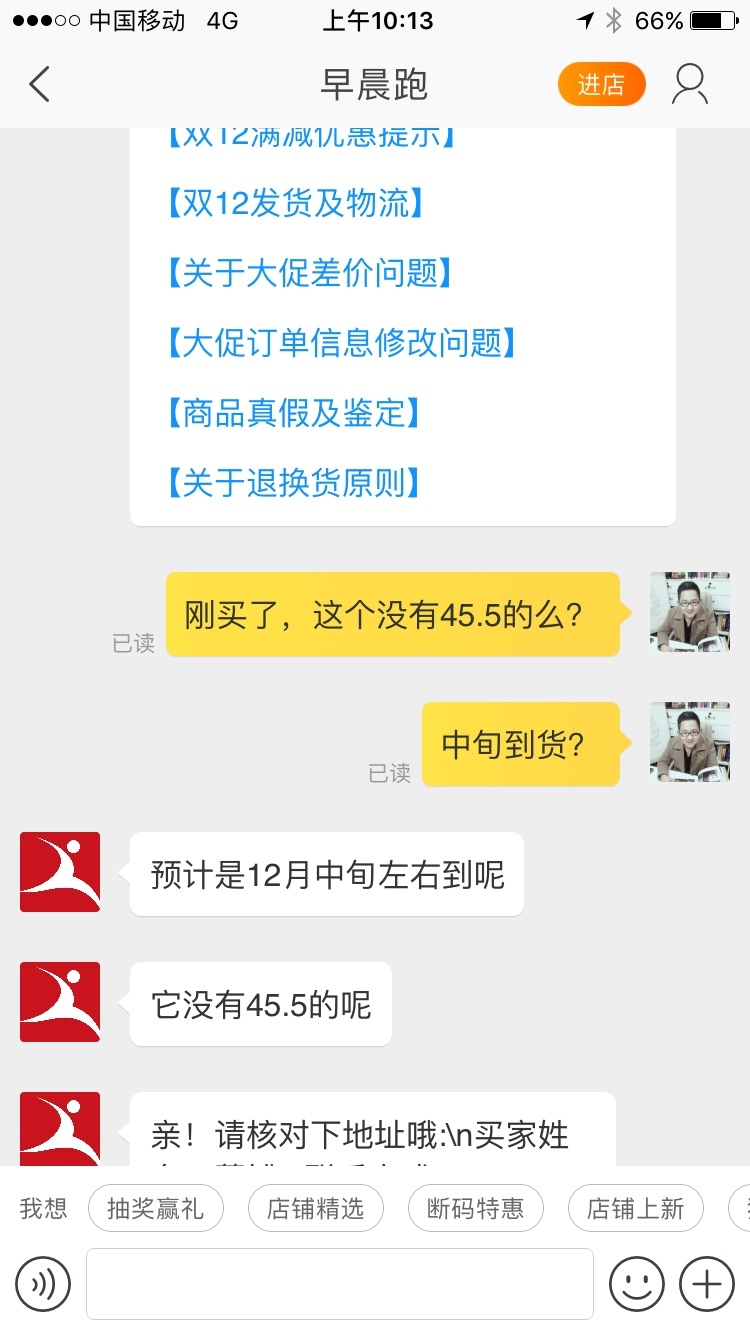Open the 关于大促差价问题 link
The width and height of the screenshot is (750, 1334).
(309, 273)
